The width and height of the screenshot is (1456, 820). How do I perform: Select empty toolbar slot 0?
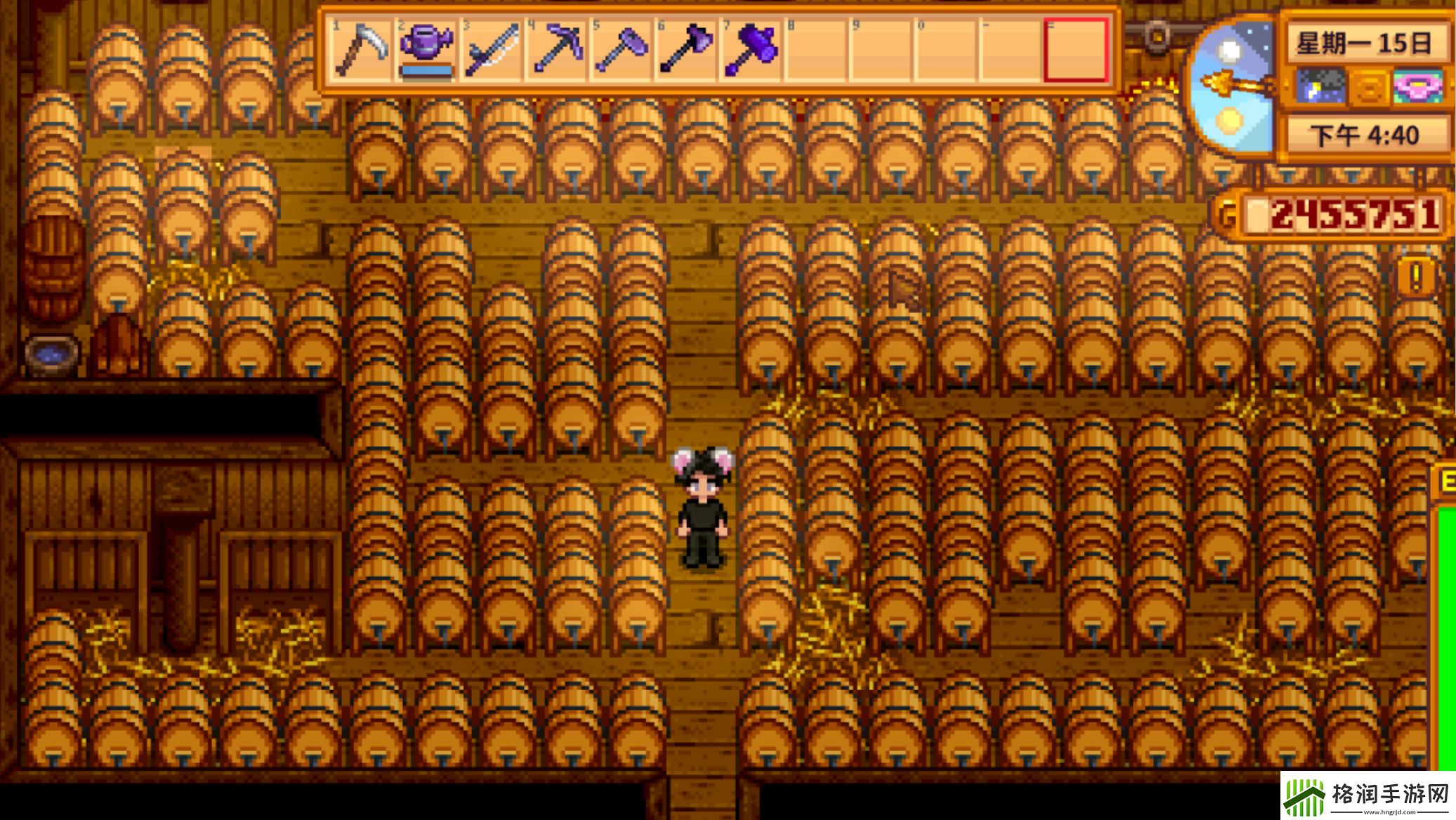pyautogui.click(x=946, y=49)
